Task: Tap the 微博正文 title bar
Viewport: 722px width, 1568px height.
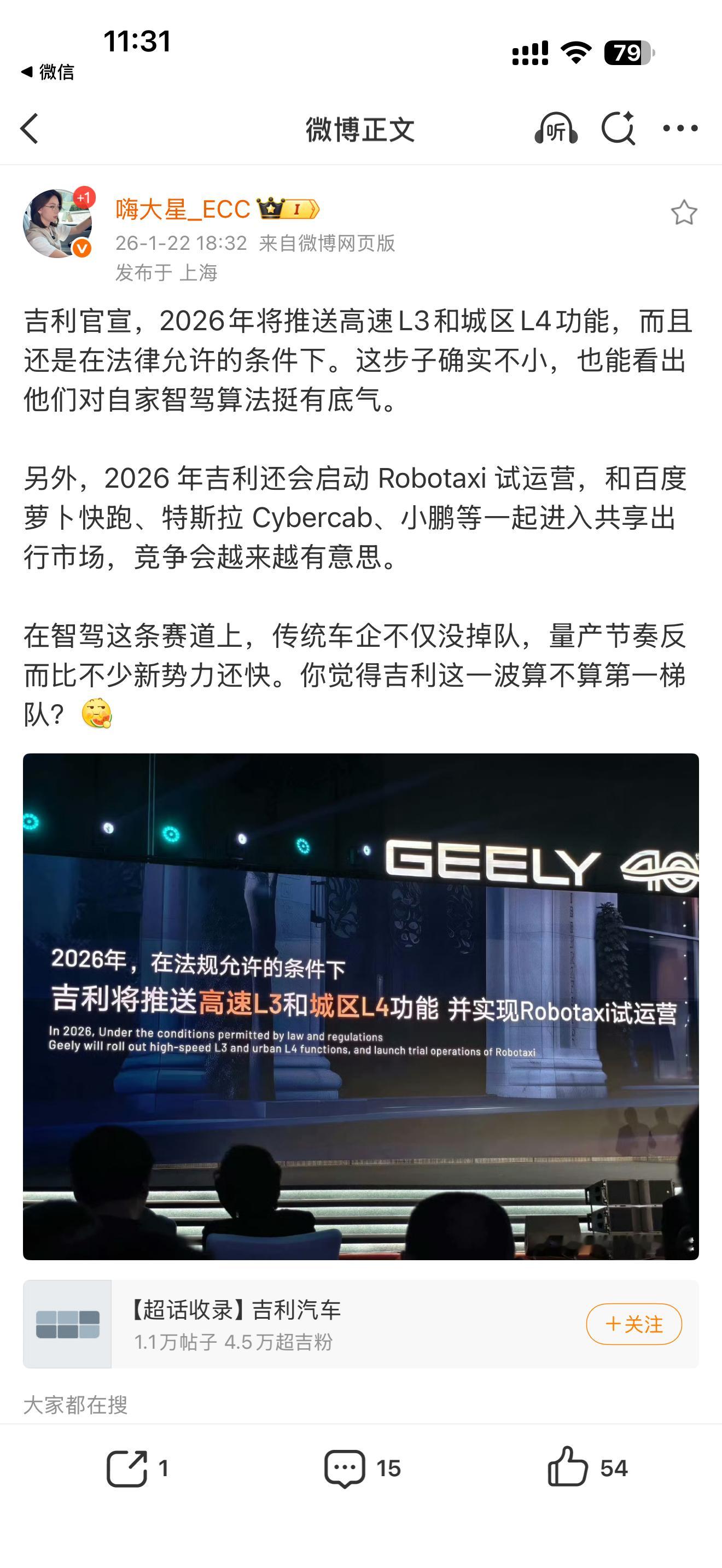Action: click(x=360, y=129)
